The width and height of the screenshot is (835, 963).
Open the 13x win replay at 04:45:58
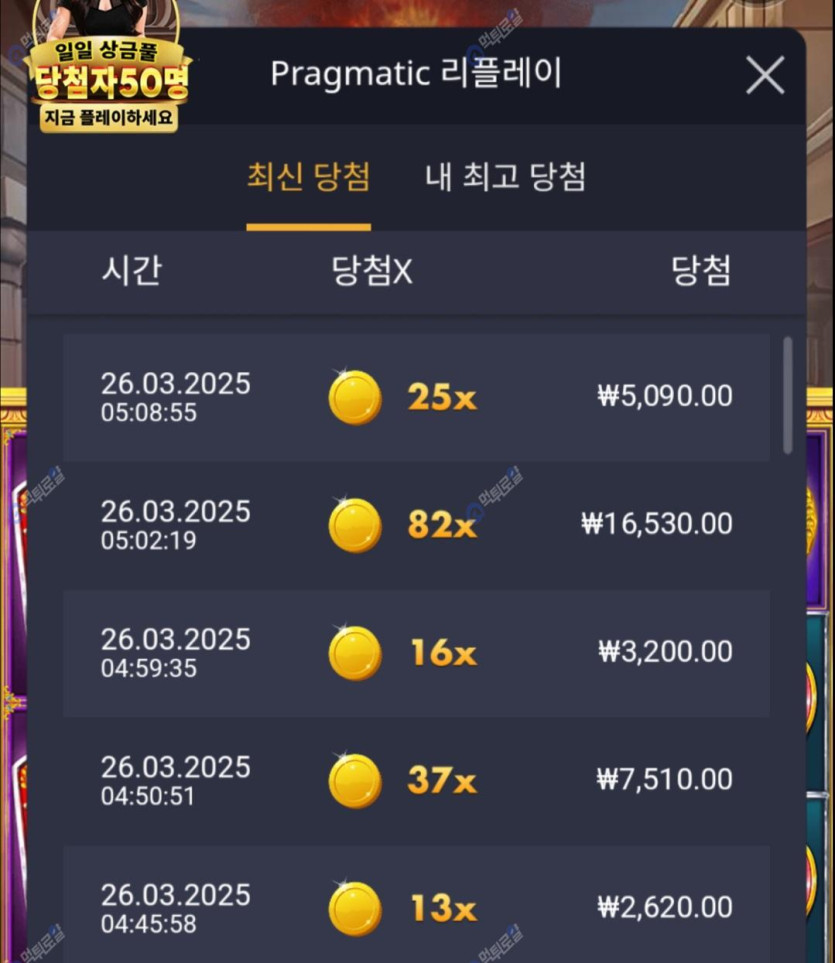click(x=416, y=907)
